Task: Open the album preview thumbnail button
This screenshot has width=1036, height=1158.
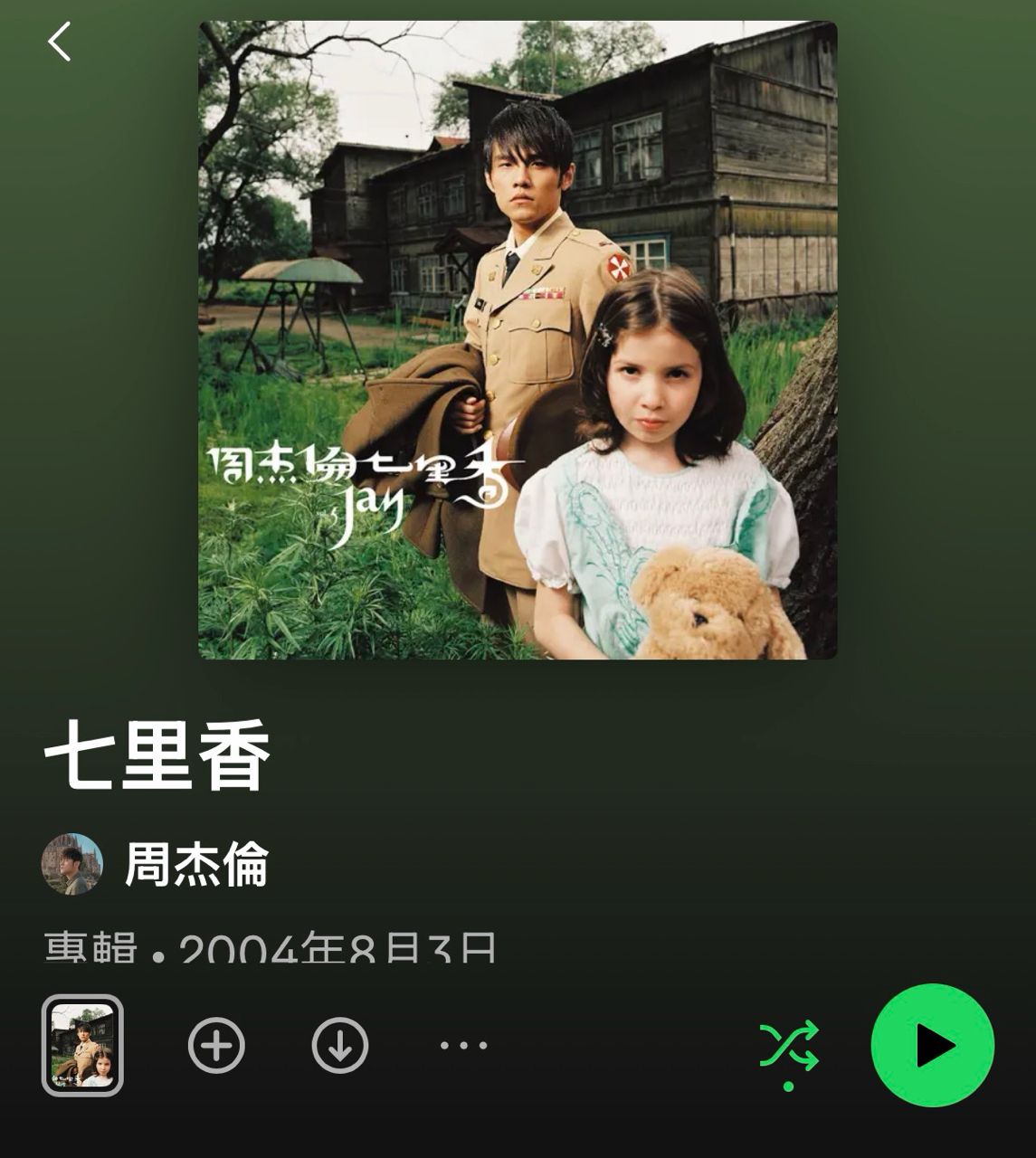Action: (x=82, y=1045)
